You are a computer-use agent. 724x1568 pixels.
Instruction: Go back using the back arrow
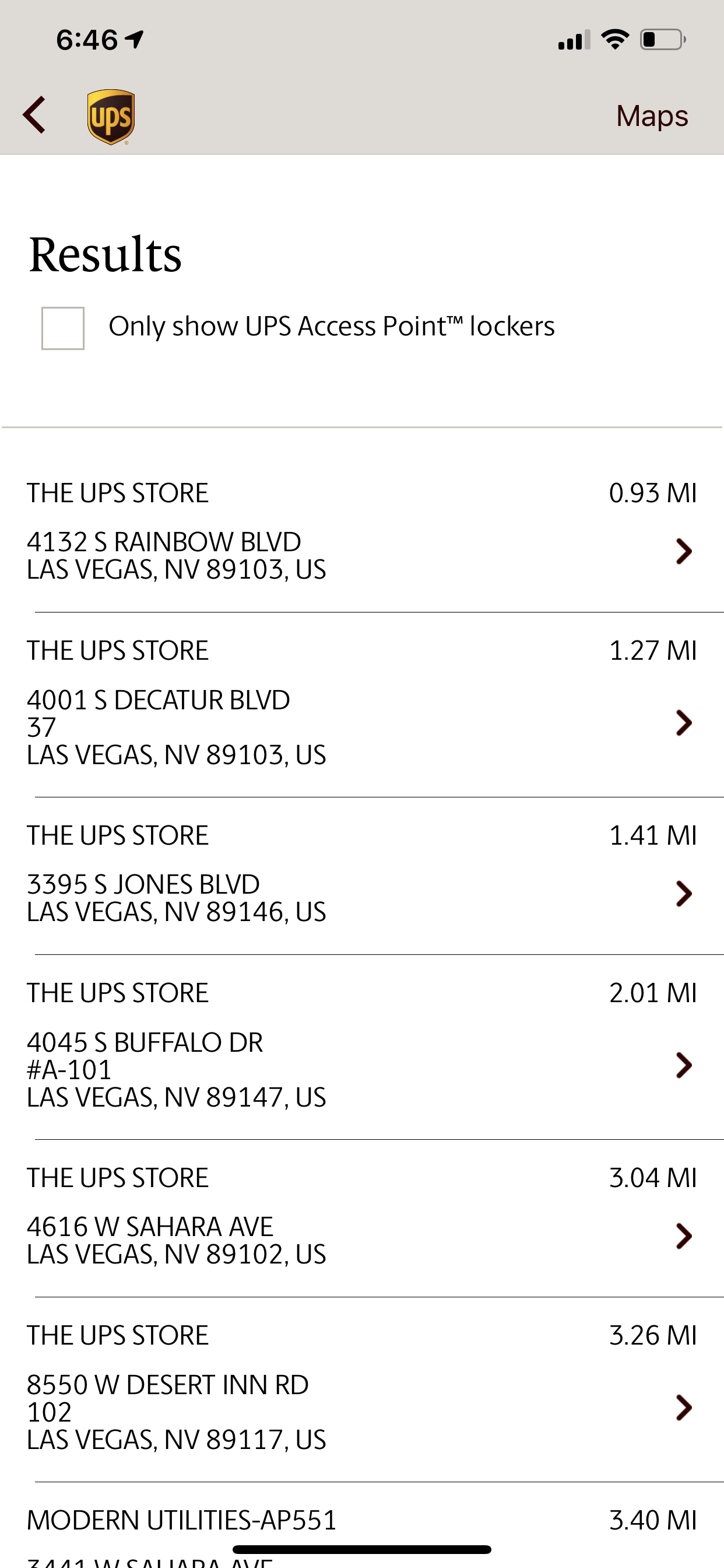(34, 115)
